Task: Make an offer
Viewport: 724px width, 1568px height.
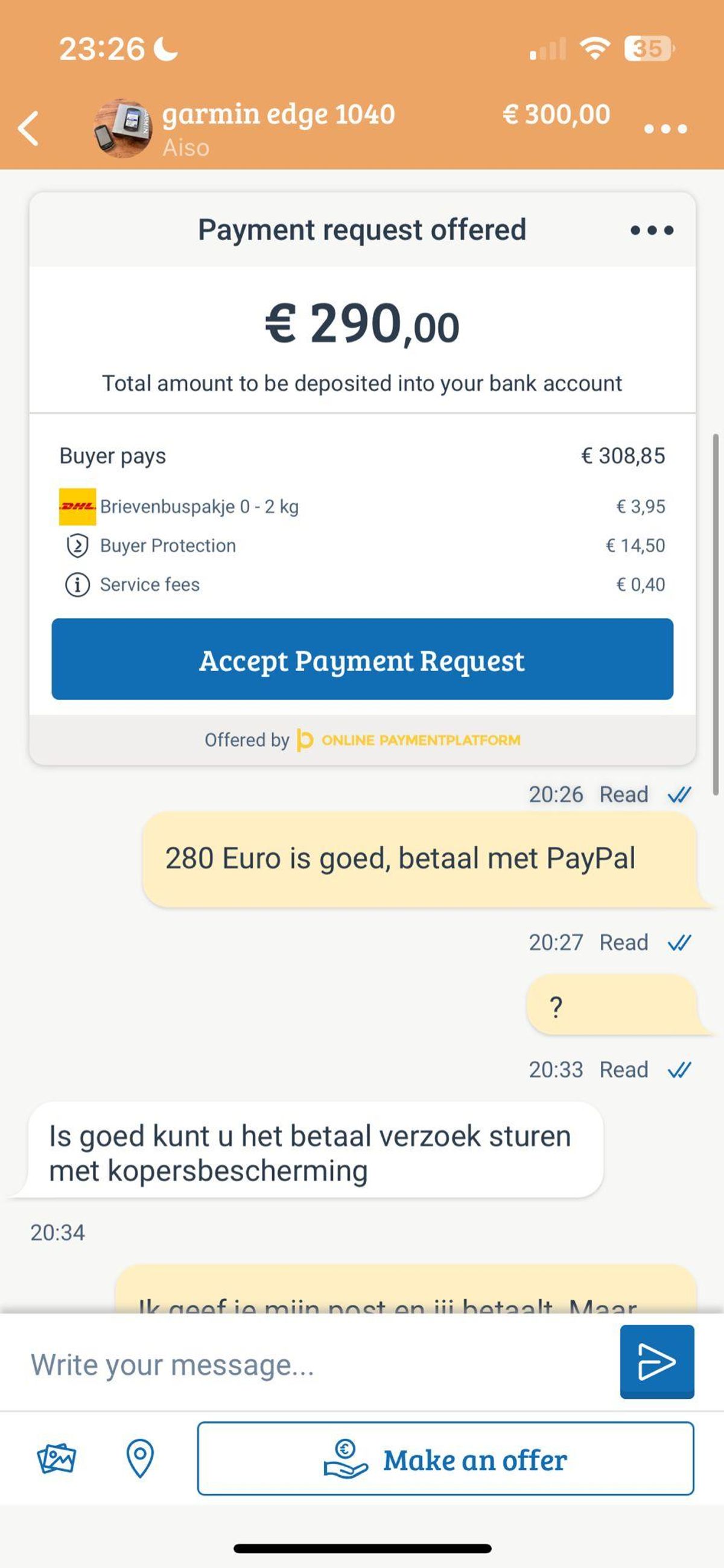Action: (x=445, y=1459)
